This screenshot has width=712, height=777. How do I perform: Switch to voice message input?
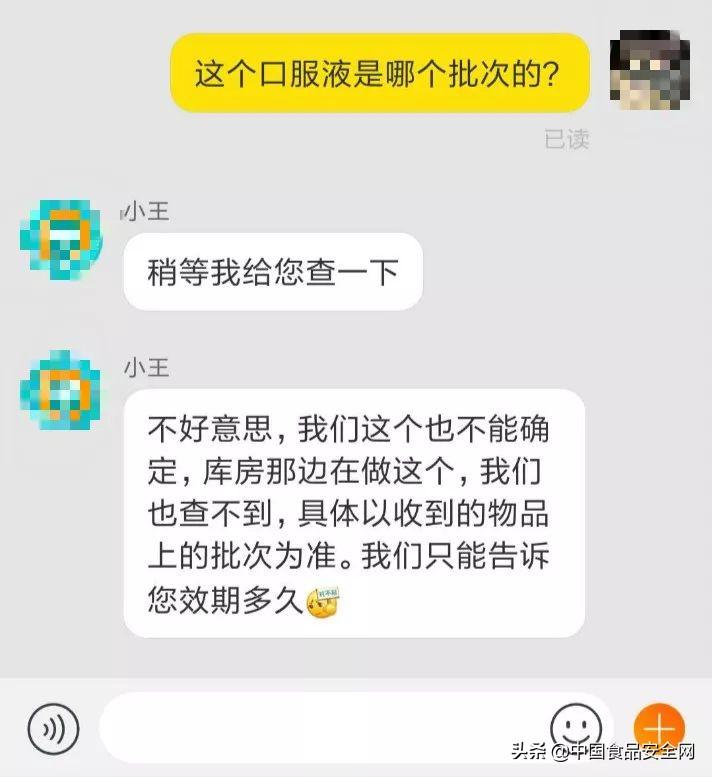[x=53, y=727]
